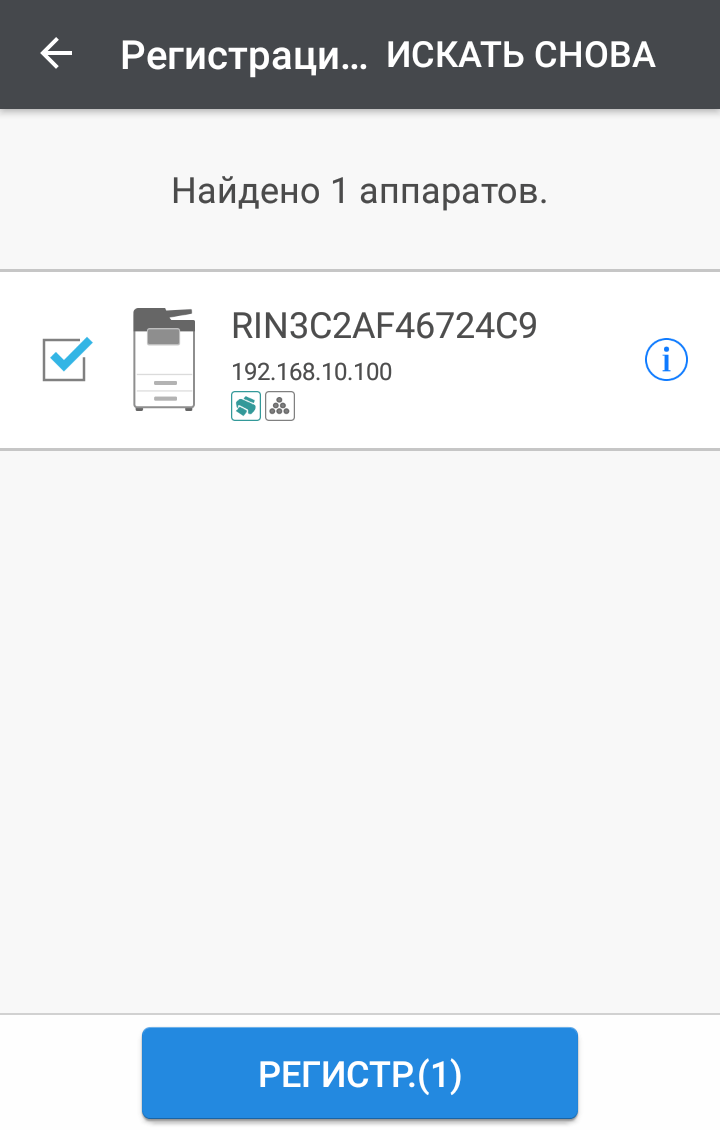Tap ИСКАТЬ СНОВА to search again
Viewport: 720px width, 1130px height.
521,55
